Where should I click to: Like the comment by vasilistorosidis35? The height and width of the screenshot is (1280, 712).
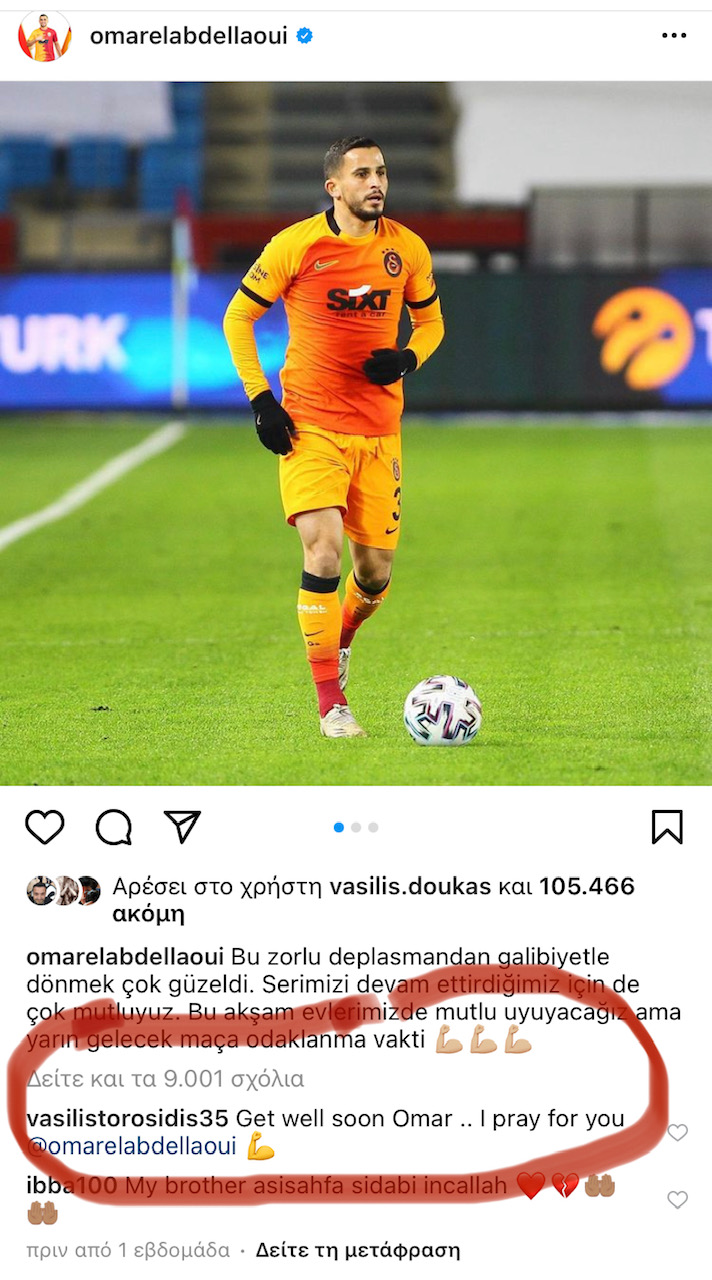point(677,1133)
